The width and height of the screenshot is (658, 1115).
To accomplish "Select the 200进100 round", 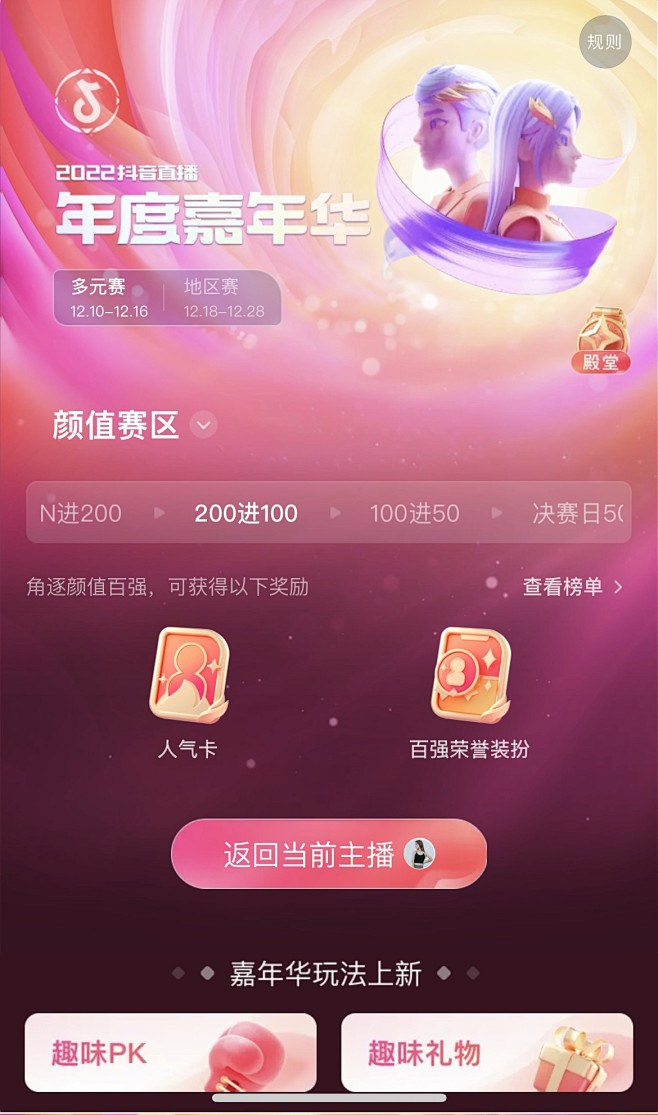I will 246,513.
